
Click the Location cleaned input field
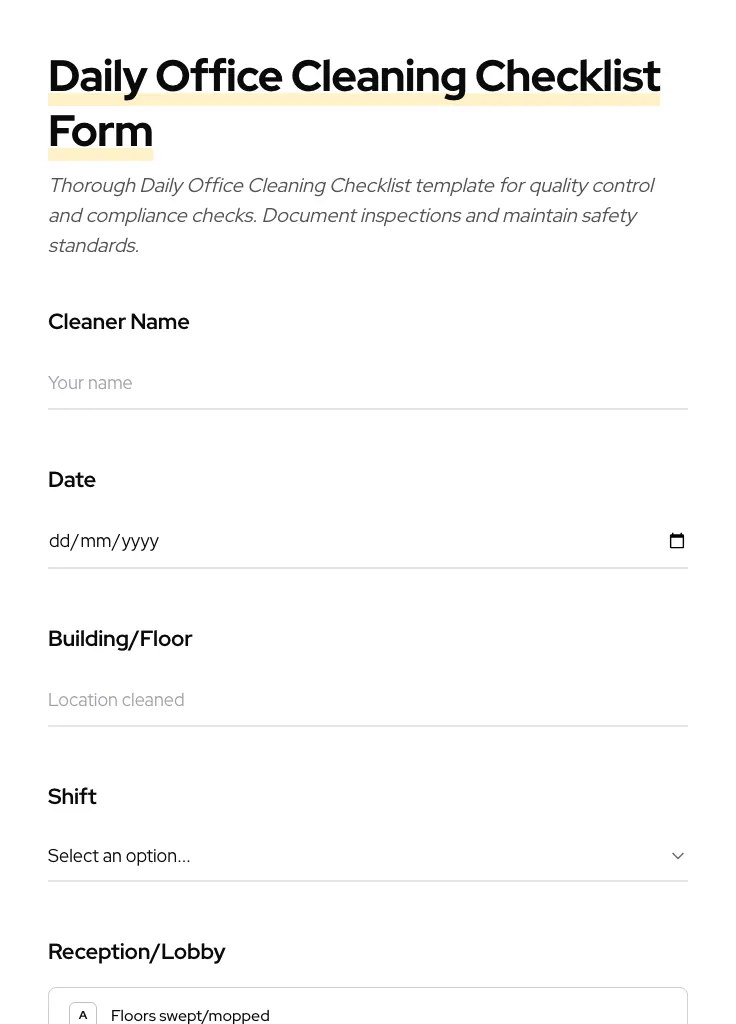300,700
